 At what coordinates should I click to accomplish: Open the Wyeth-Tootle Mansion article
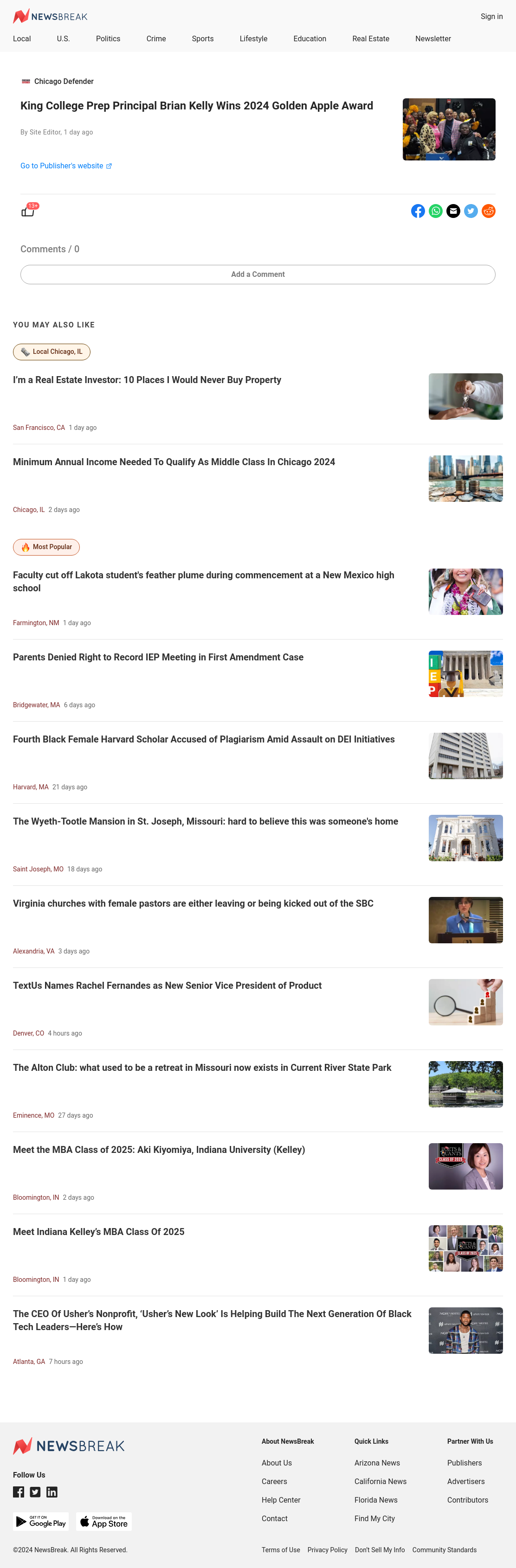coord(205,822)
